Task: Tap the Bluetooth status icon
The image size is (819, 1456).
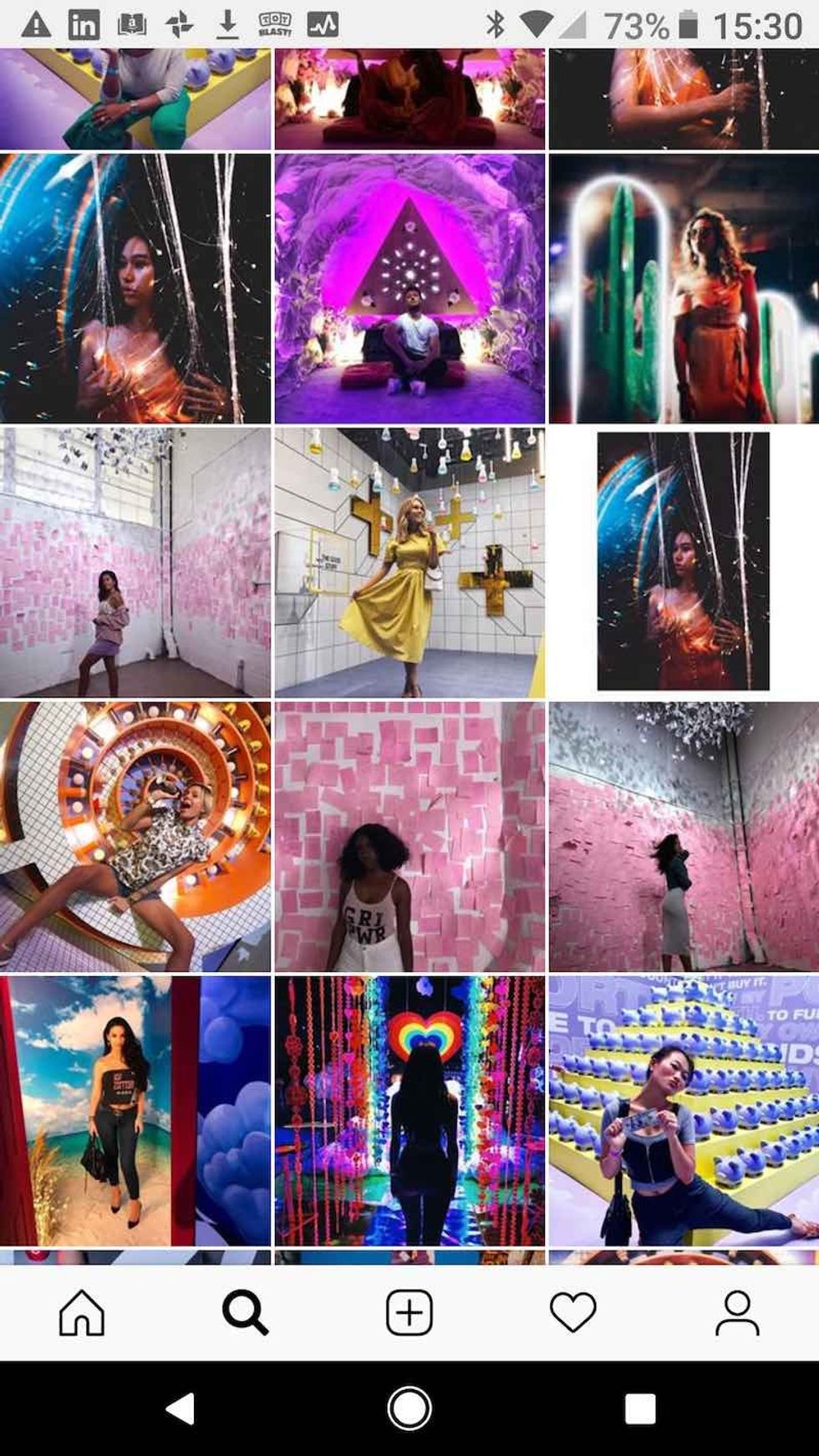Action: 494,22
